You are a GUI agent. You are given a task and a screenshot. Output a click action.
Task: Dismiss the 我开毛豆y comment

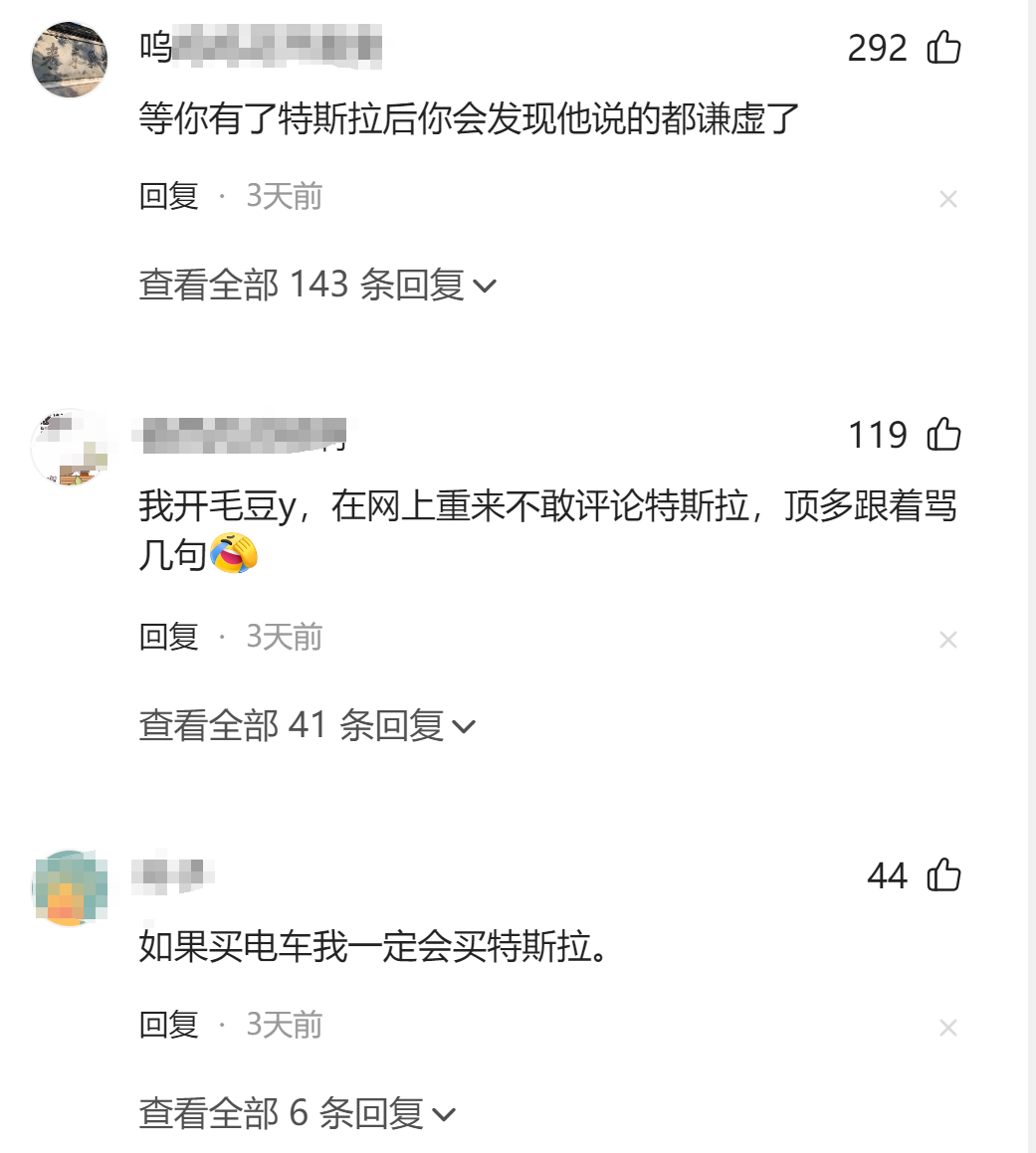pyautogui.click(x=947, y=640)
